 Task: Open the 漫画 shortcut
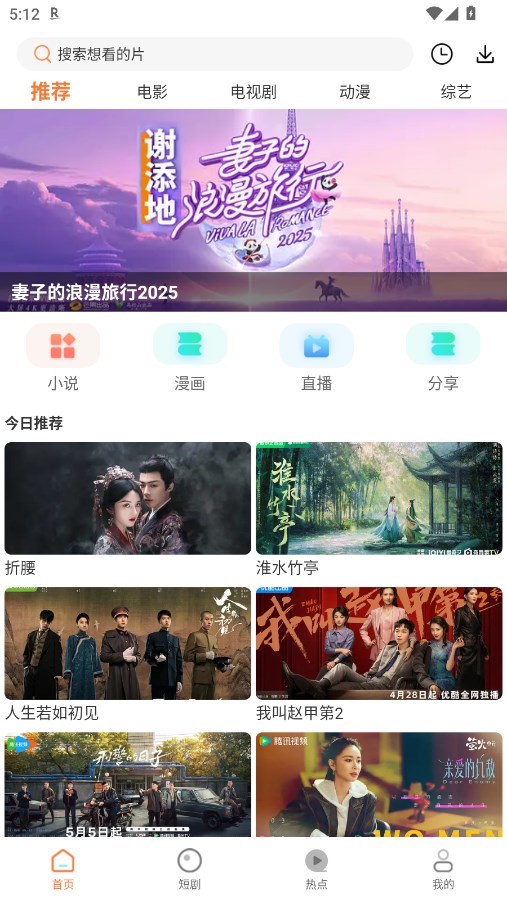click(190, 357)
